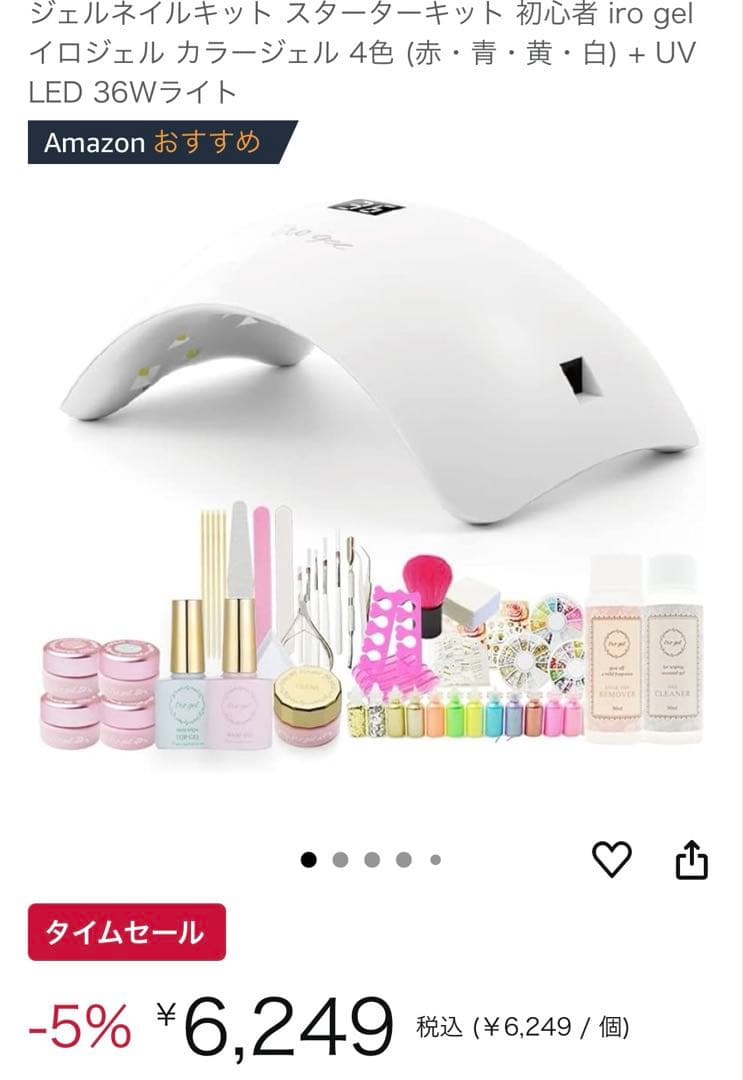Jump to the second image dot
743x1080 pixels.
pos(340,860)
